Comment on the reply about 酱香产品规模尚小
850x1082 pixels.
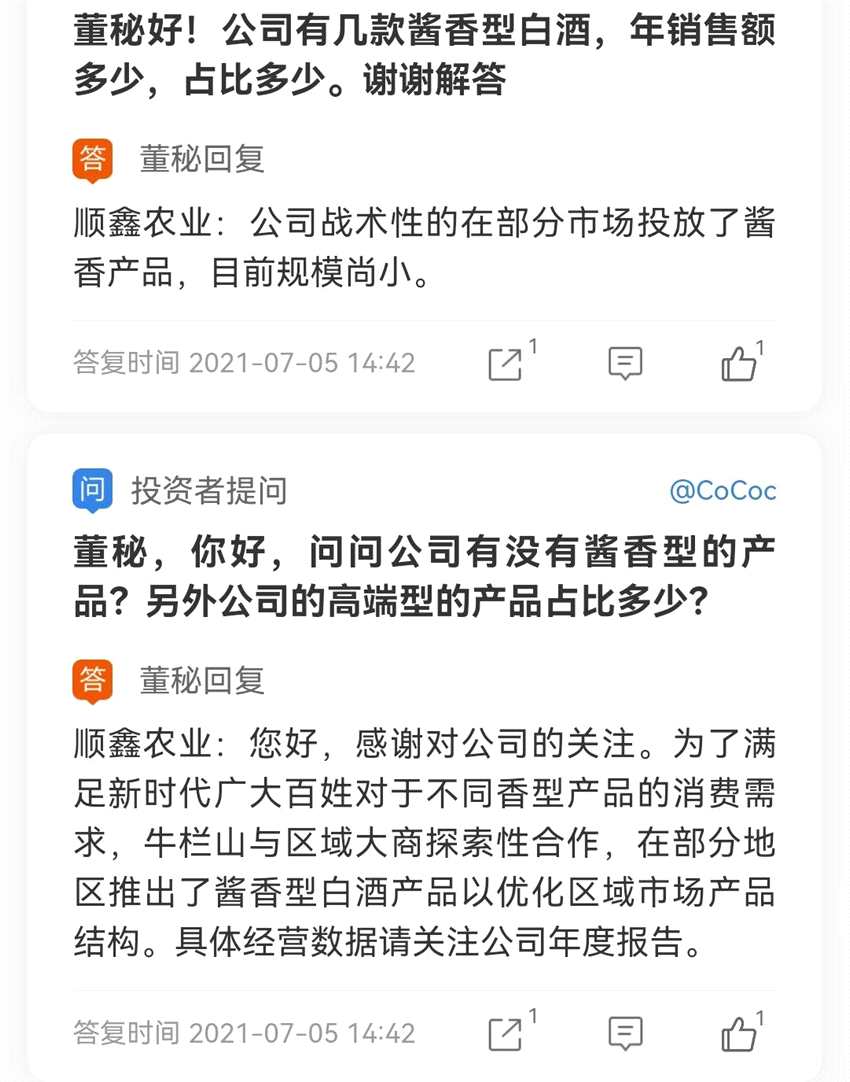tap(625, 364)
